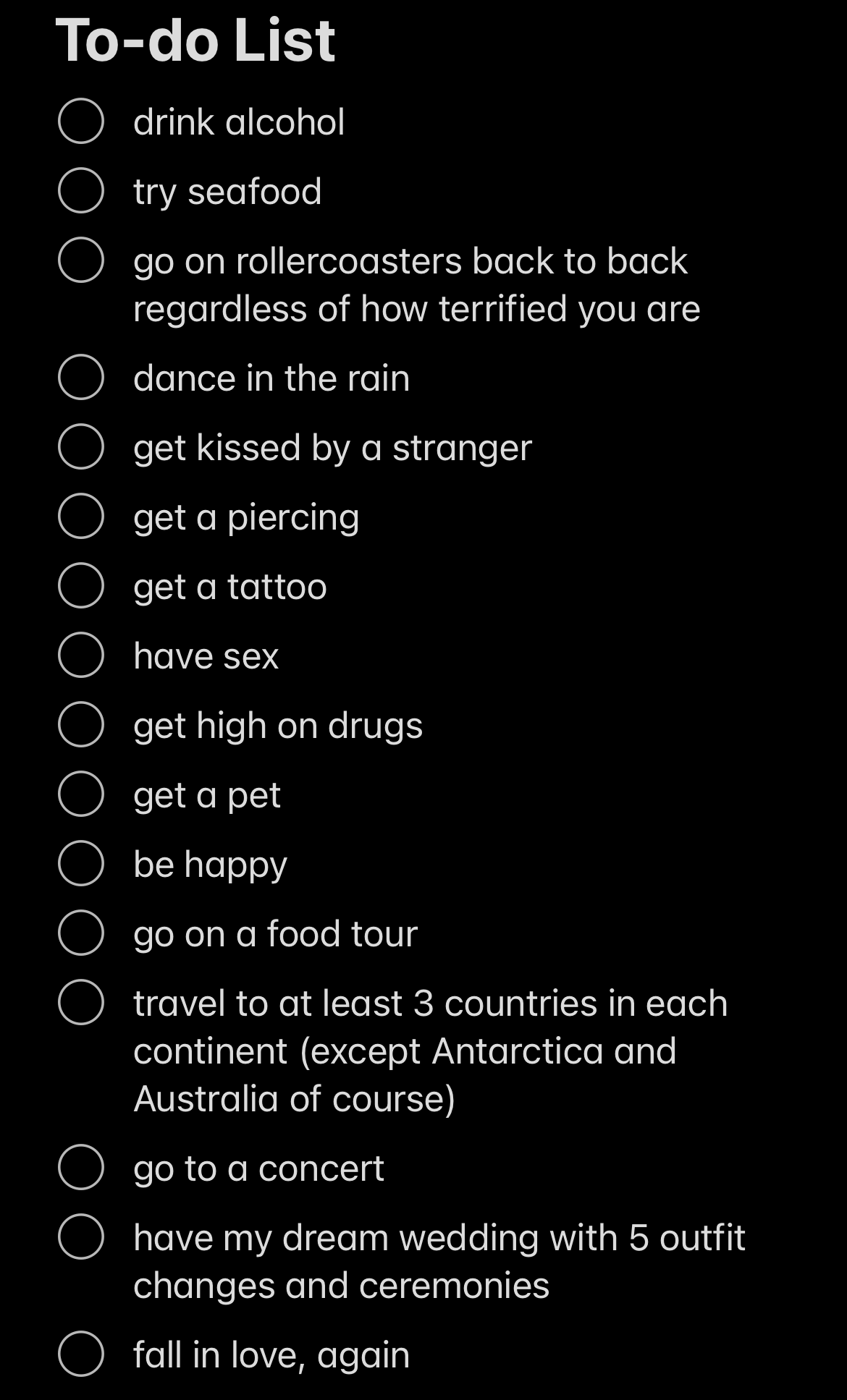Tick 'get a tattoo' checkbox
Viewport: 847px width, 1400px height.
(x=80, y=585)
